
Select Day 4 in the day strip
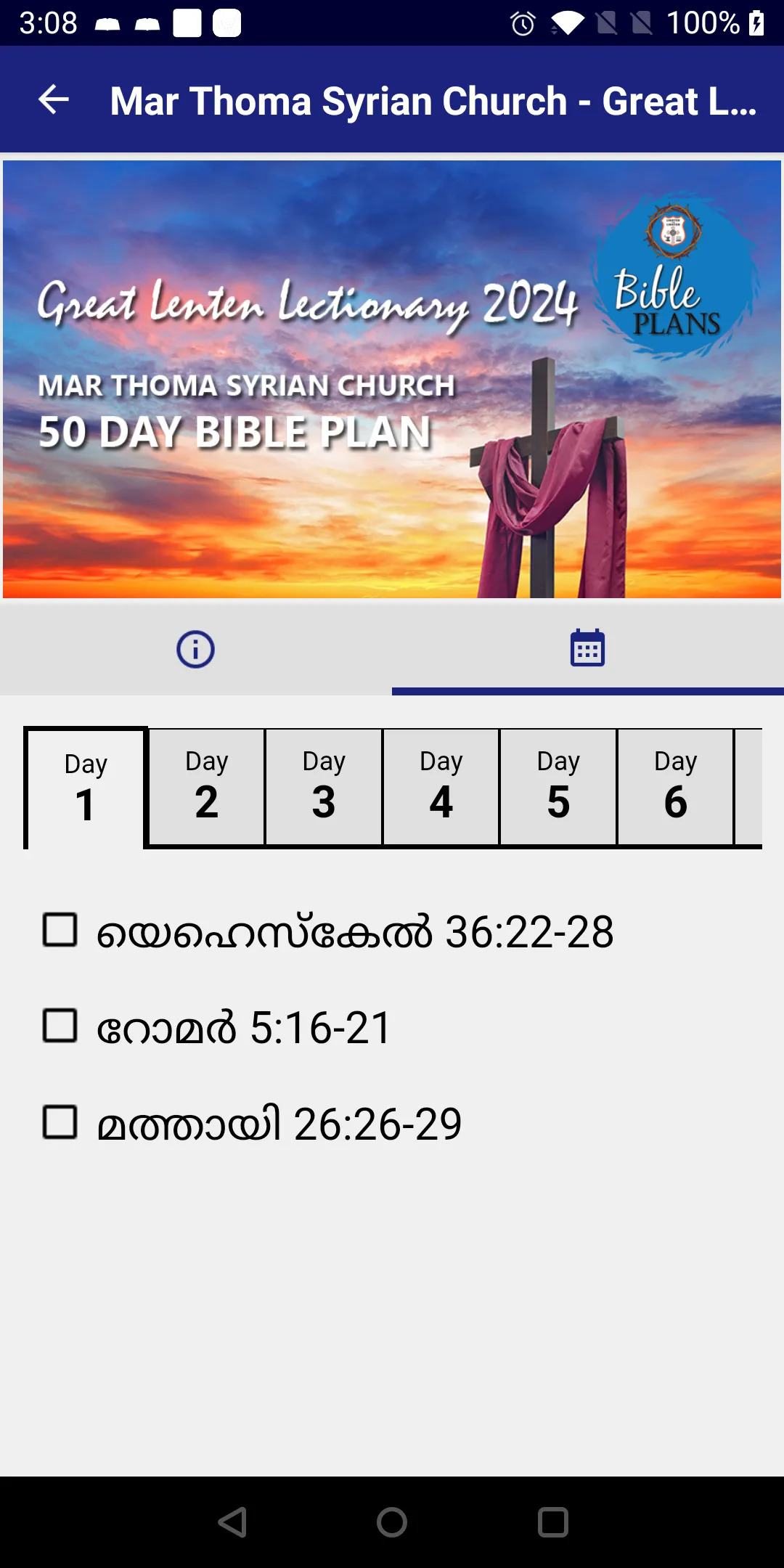(441, 786)
